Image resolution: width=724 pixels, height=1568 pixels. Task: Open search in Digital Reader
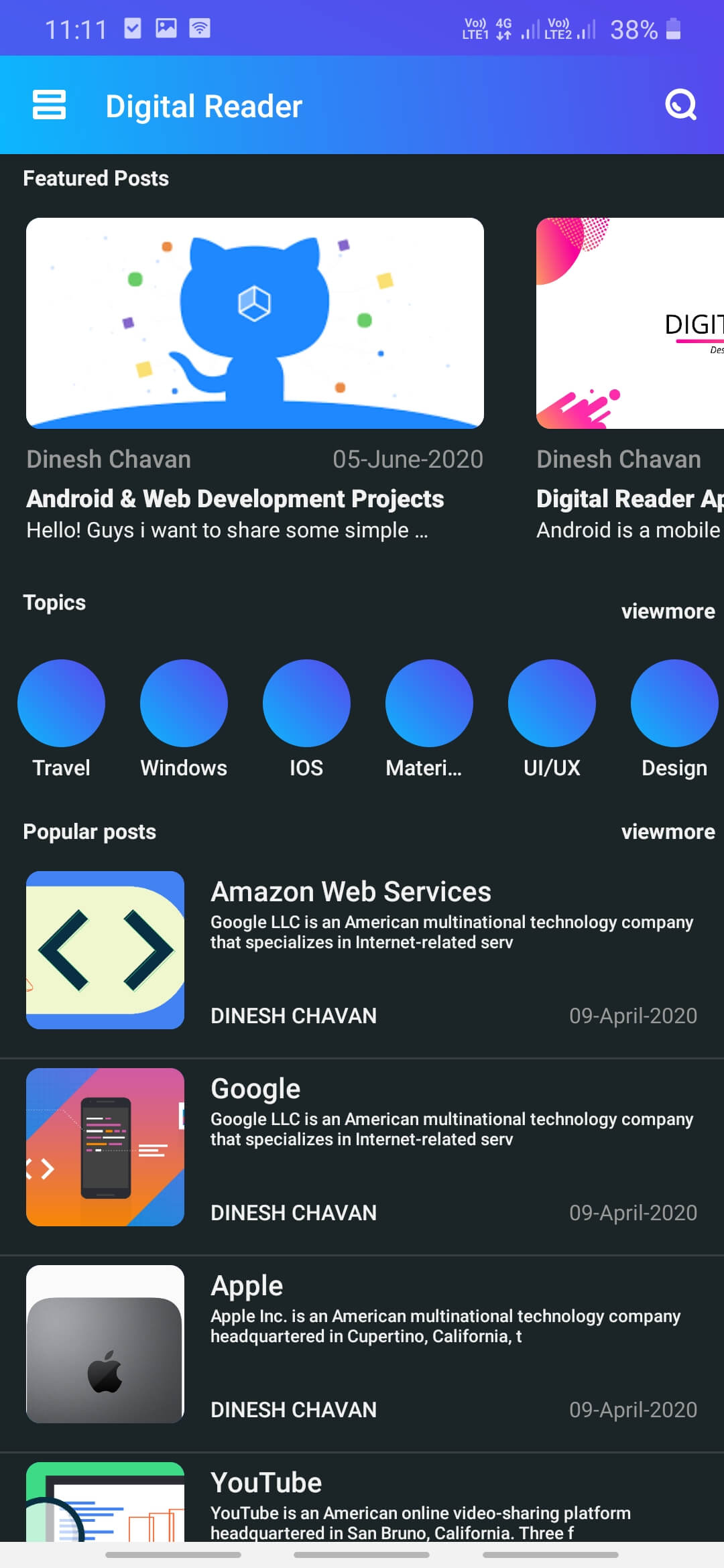click(x=680, y=105)
